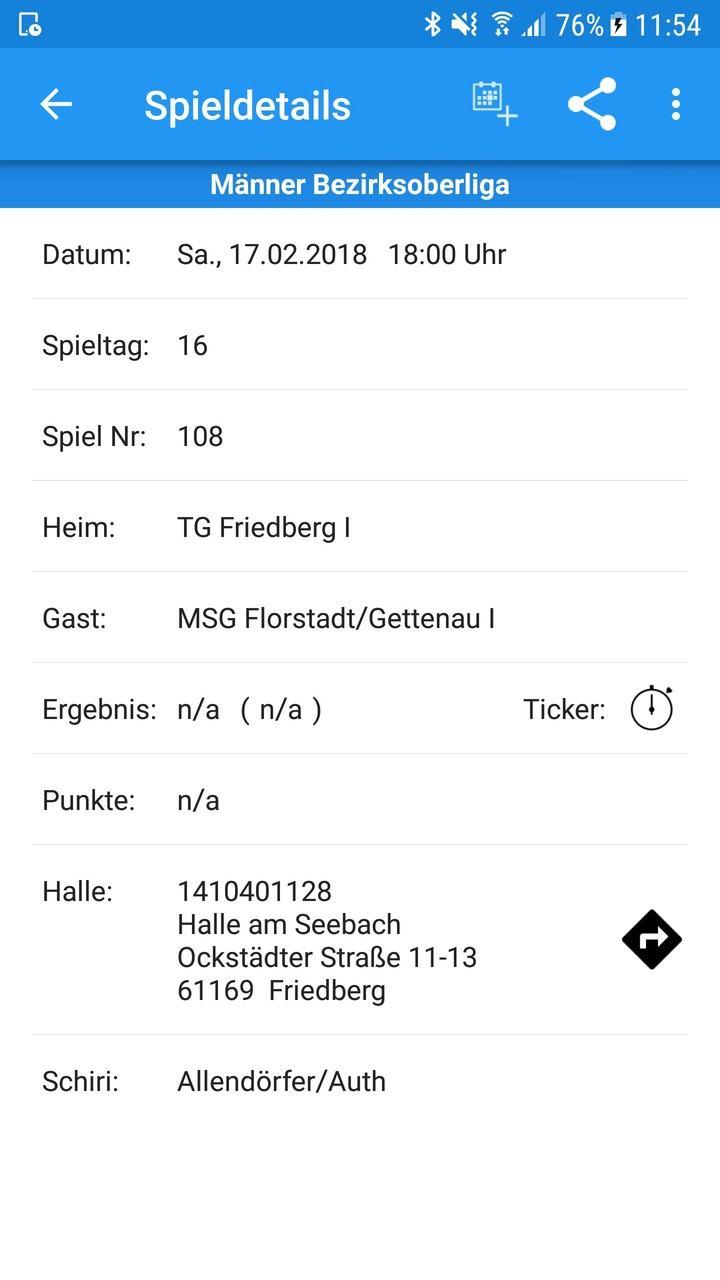Tap the screen capture icon top left
This screenshot has height=1280, width=720.
click(28, 22)
